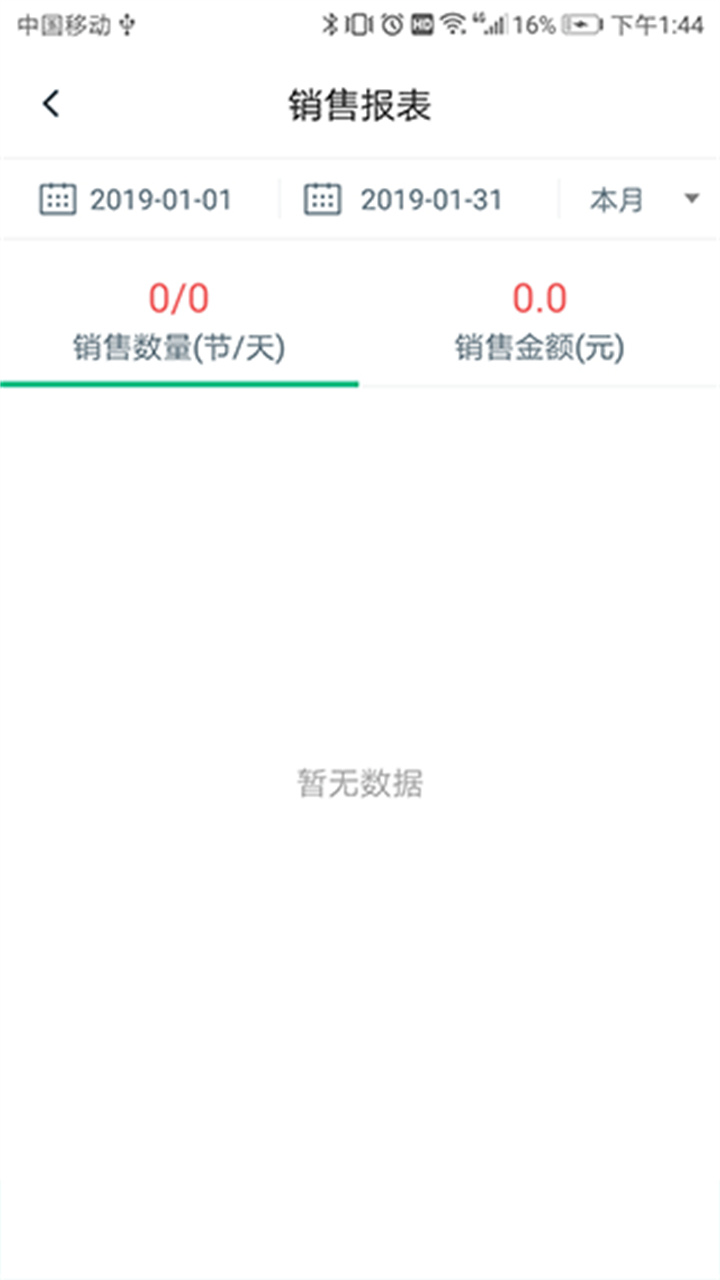This screenshot has height=1280, width=720.
Task: Tap the battery indicator in the status bar
Action: 580,25
